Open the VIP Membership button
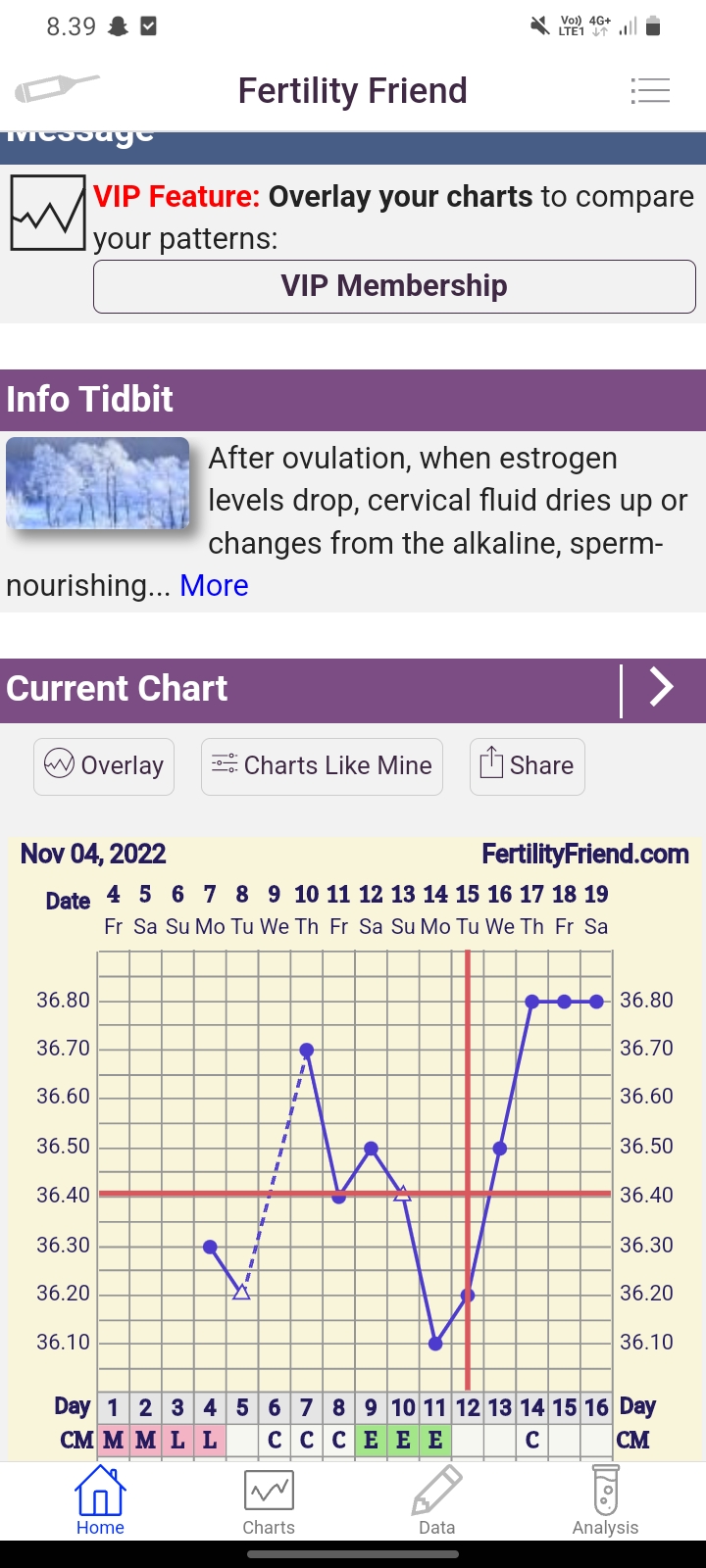 (394, 286)
